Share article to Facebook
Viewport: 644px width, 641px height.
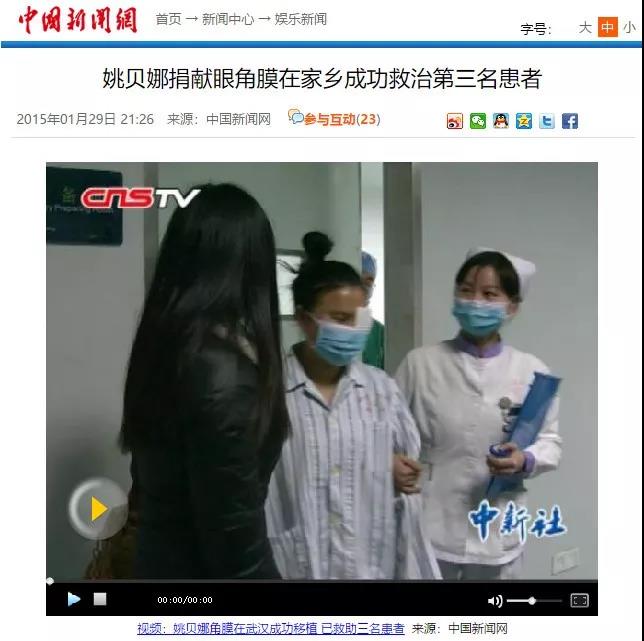coord(570,121)
